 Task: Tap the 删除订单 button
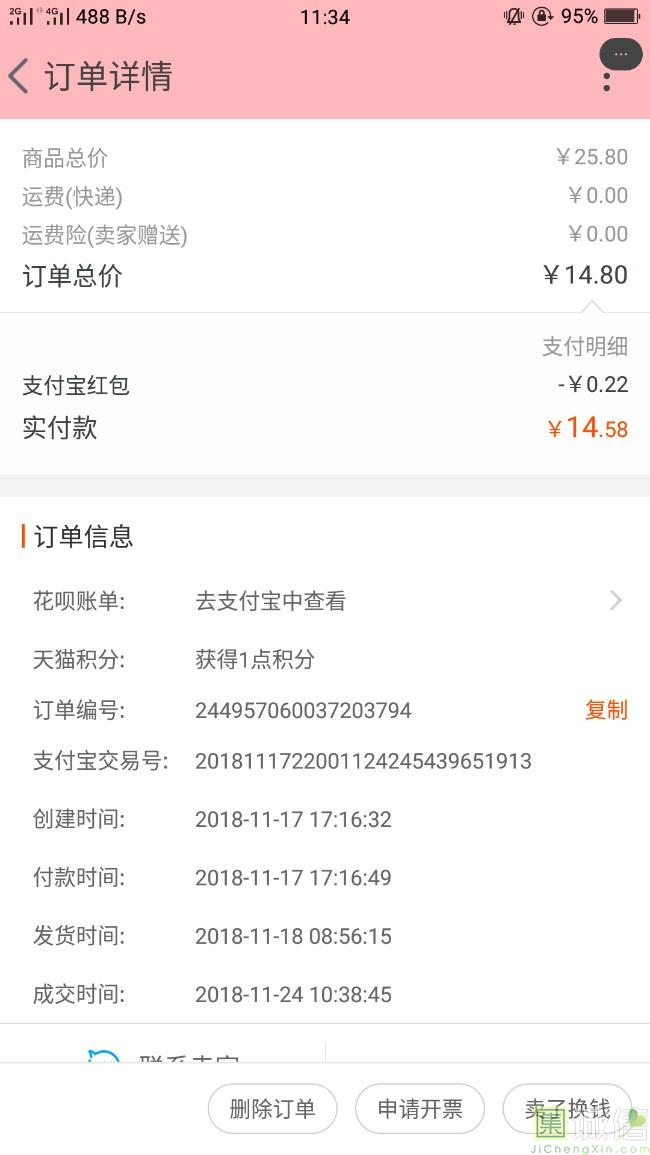coord(273,1108)
